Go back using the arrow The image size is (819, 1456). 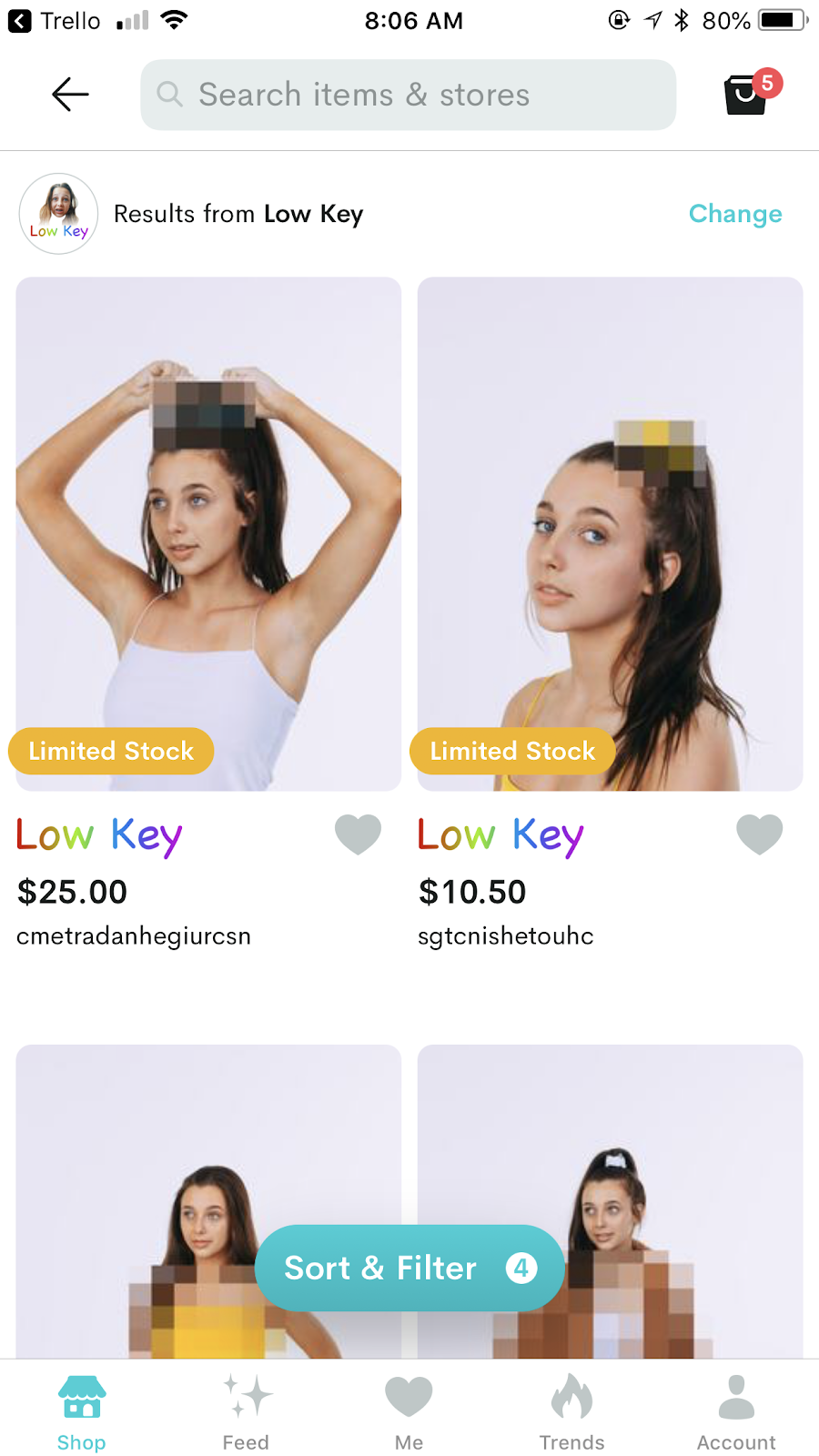coord(70,95)
